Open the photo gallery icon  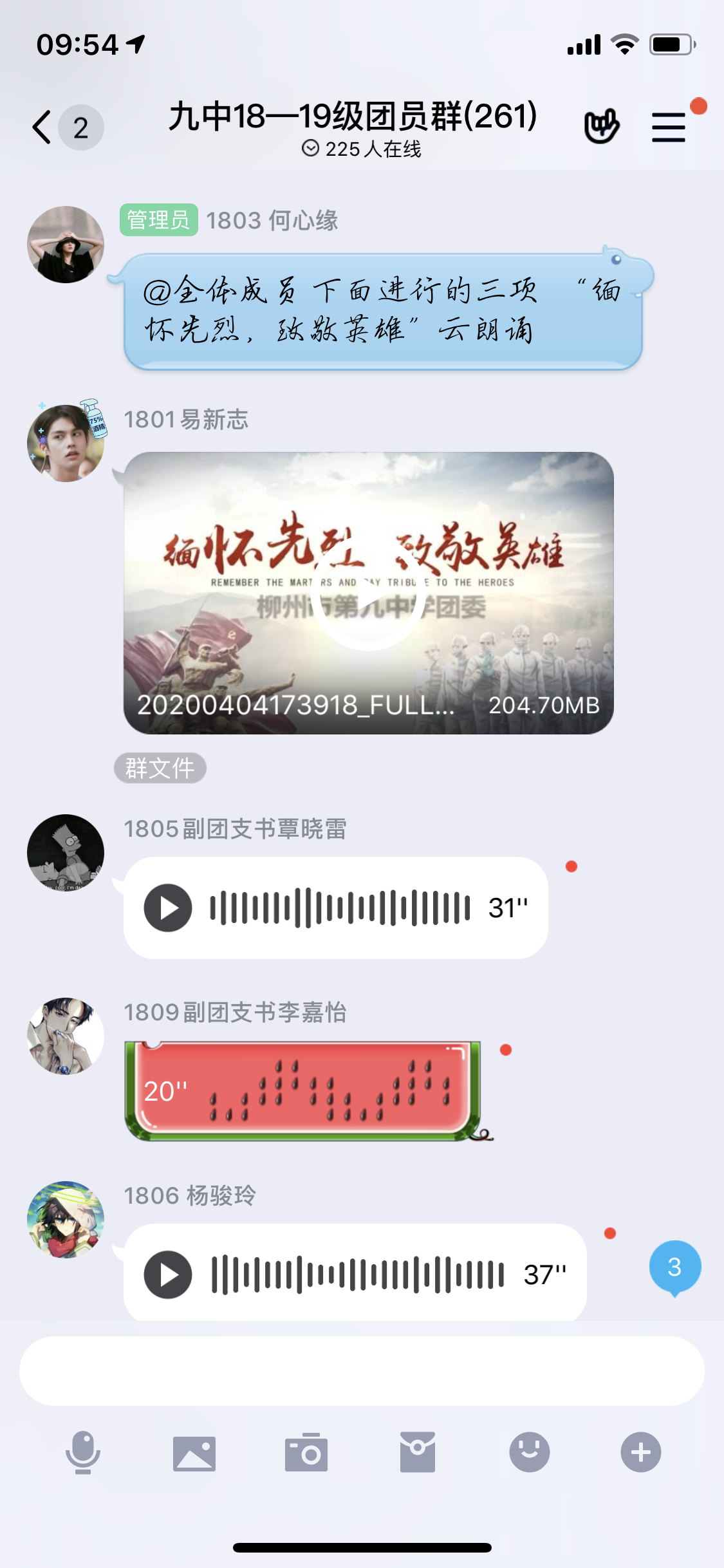click(x=193, y=1453)
